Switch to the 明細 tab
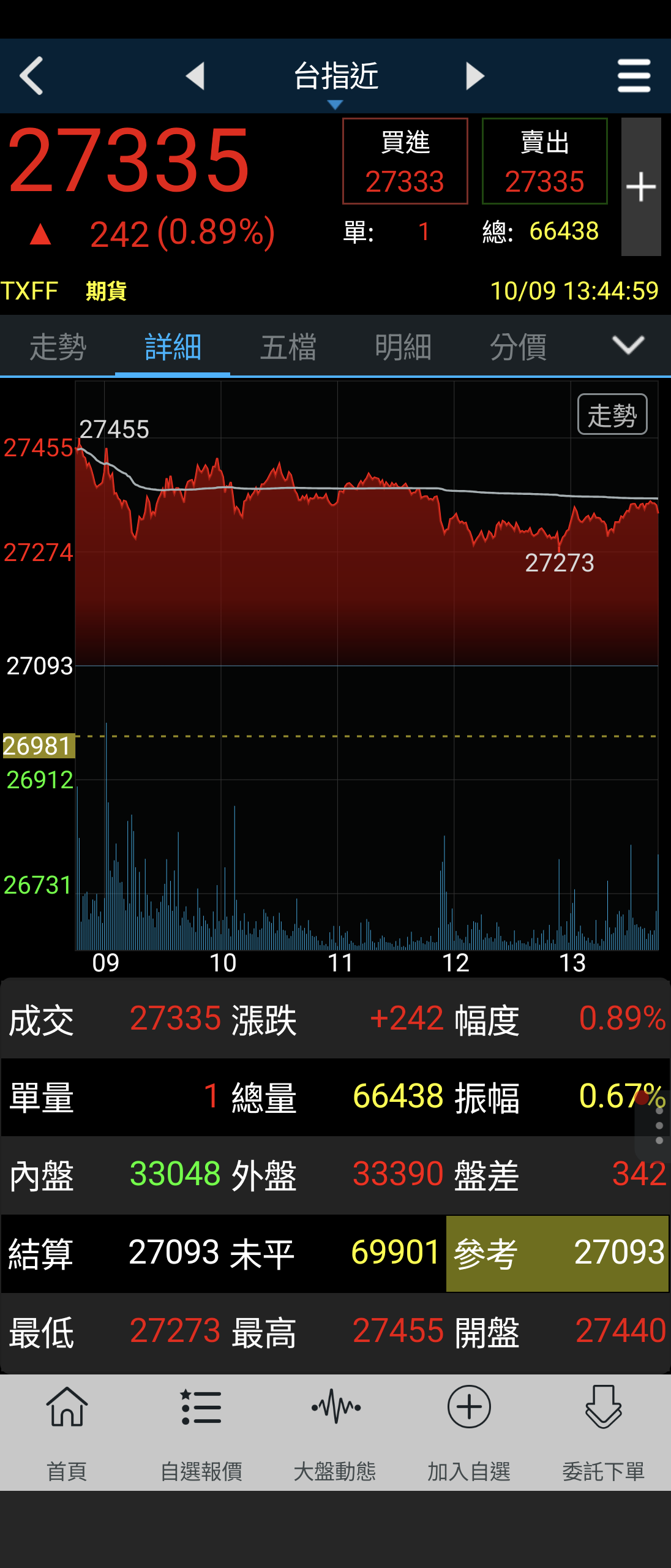 (403, 347)
